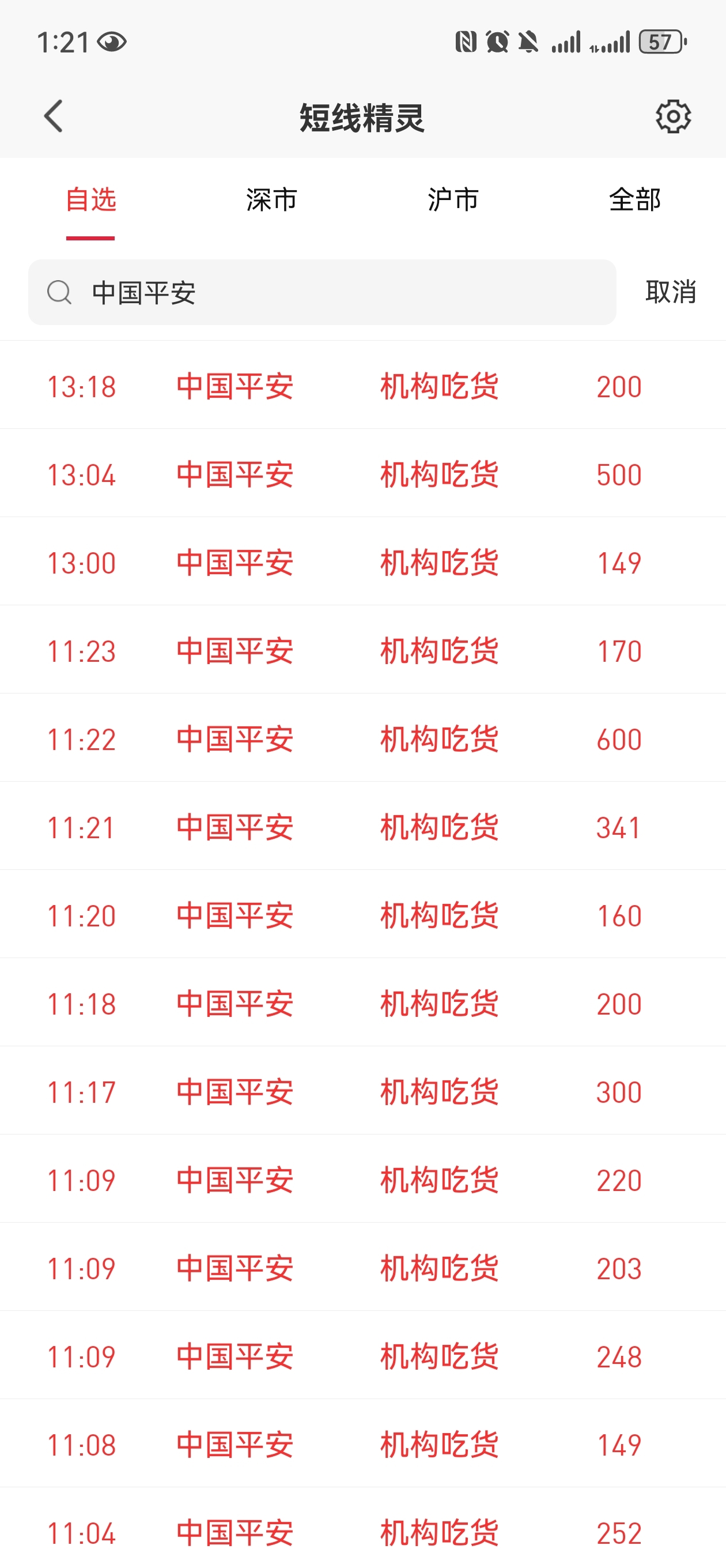Open the 11:22 alert showing 600

pyautogui.click(x=362, y=738)
